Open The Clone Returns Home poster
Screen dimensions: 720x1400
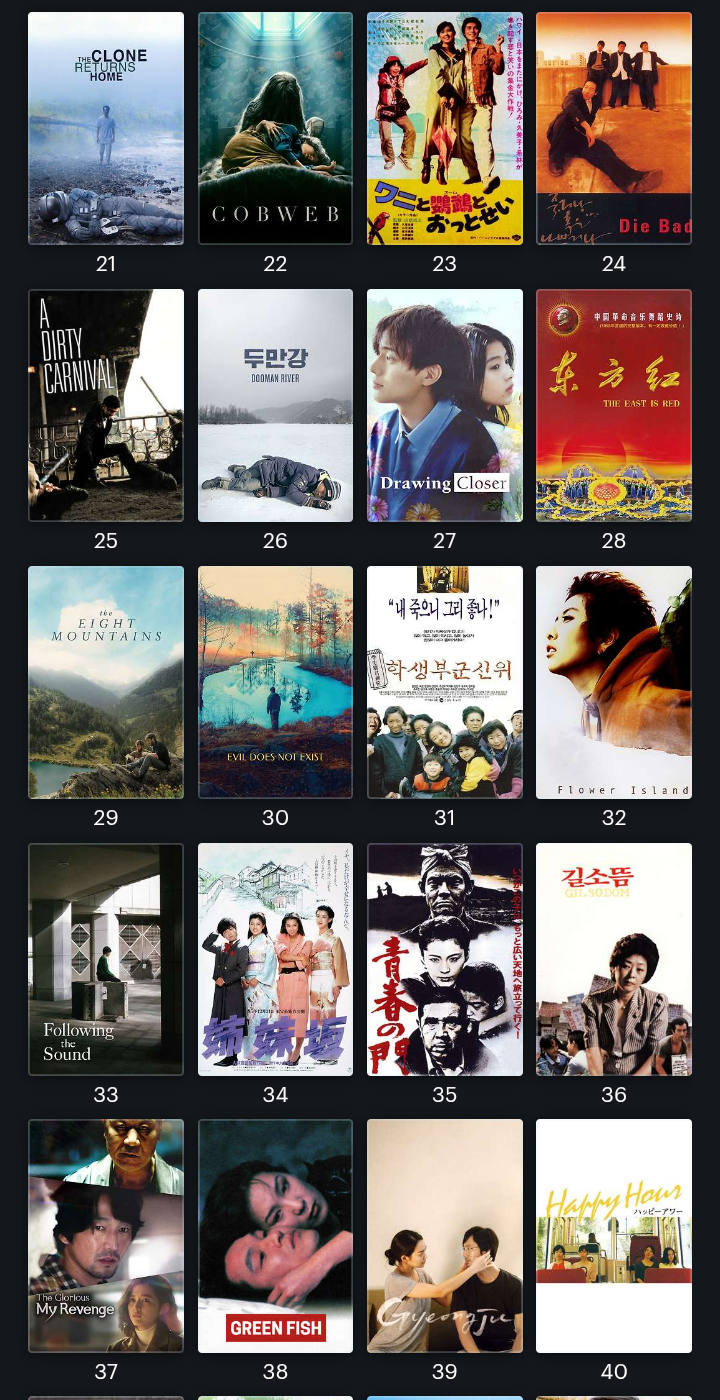(106, 128)
